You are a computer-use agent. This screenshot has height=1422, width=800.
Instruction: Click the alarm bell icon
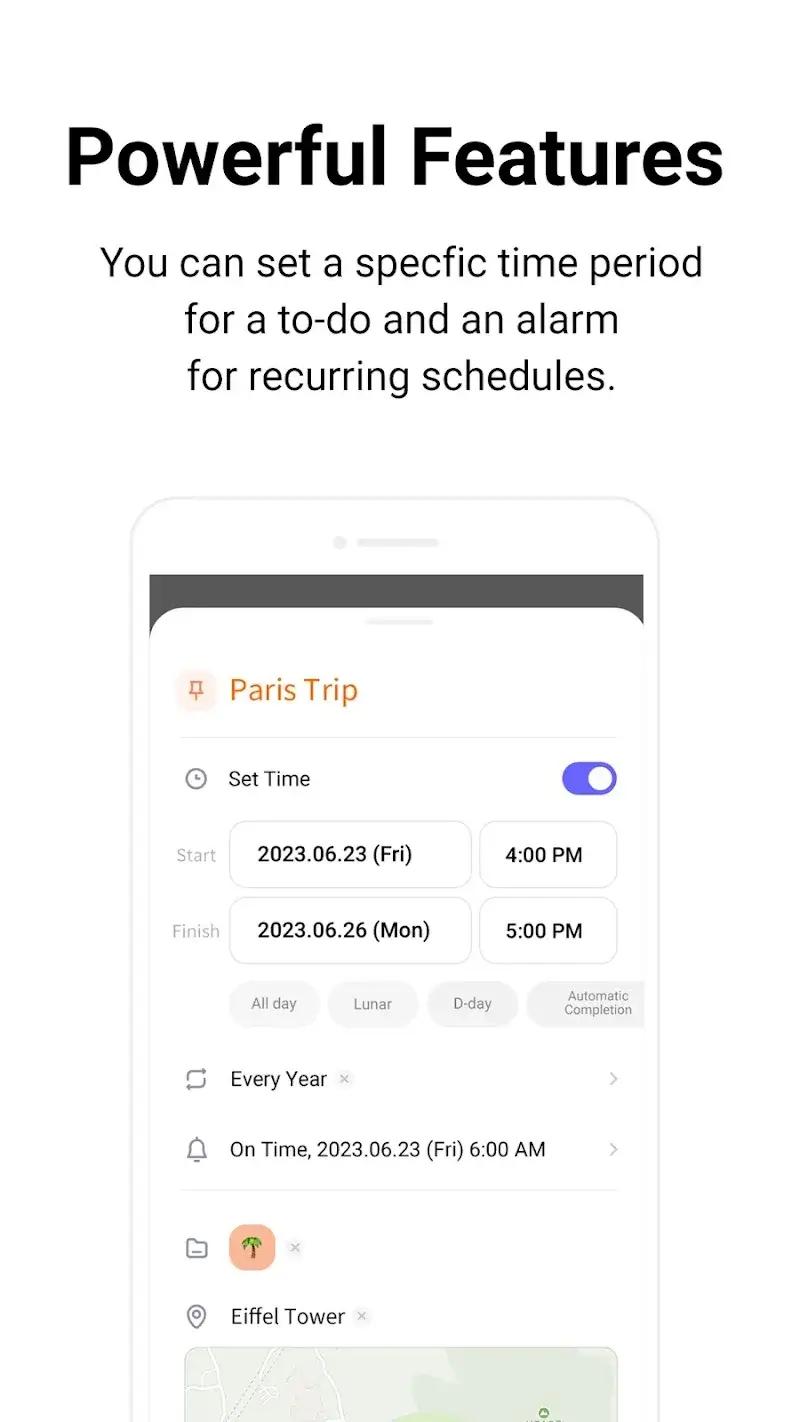click(197, 1149)
